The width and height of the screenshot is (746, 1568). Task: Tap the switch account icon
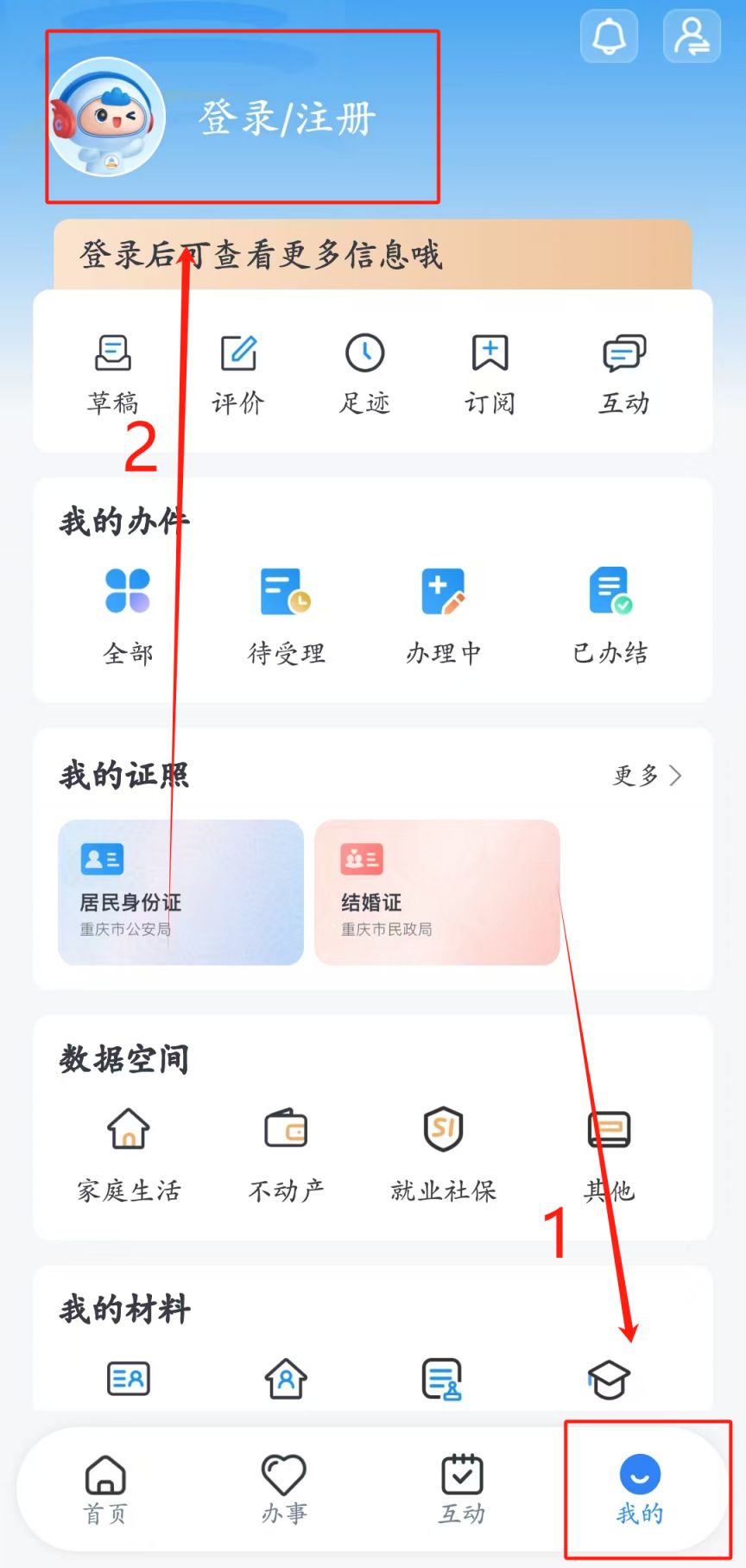coord(692,36)
